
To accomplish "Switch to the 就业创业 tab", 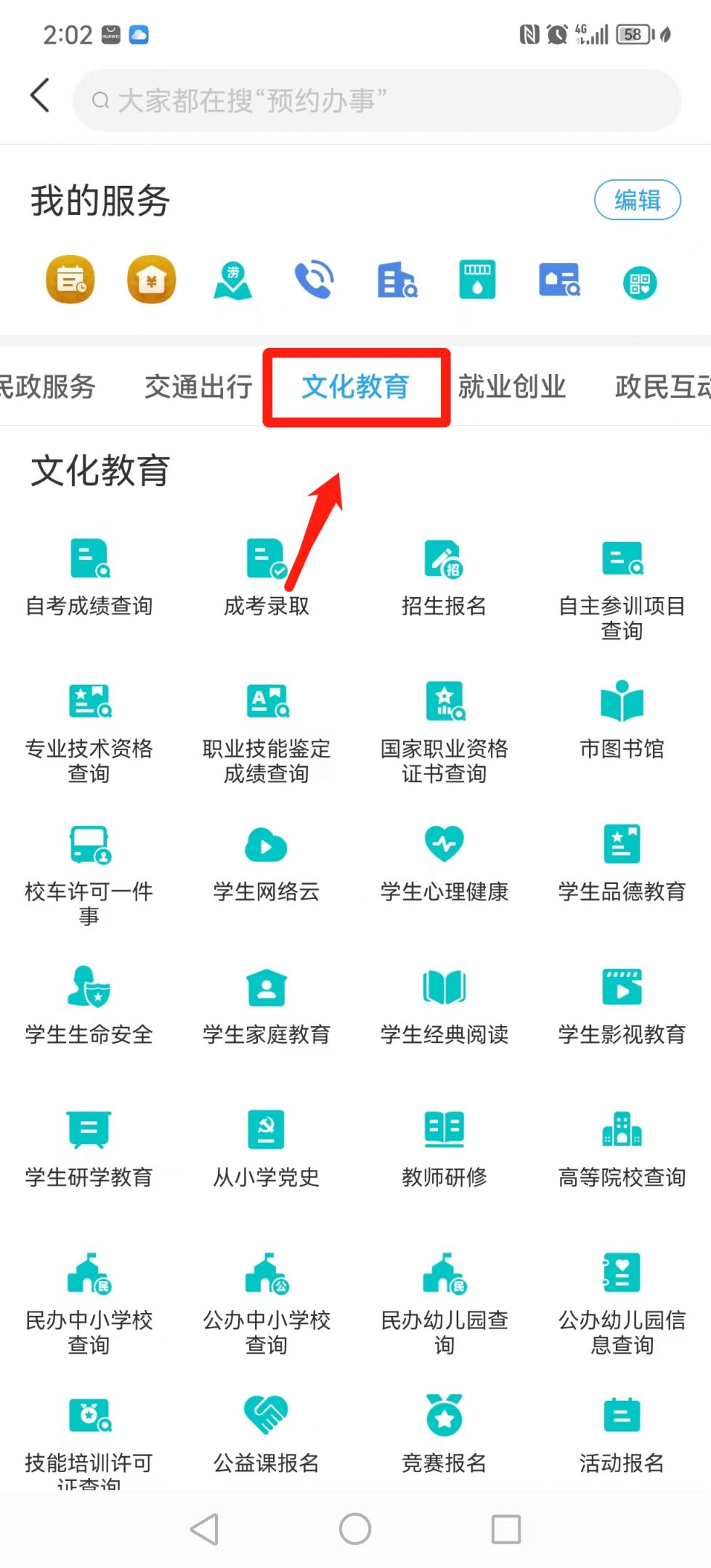I will click(511, 386).
